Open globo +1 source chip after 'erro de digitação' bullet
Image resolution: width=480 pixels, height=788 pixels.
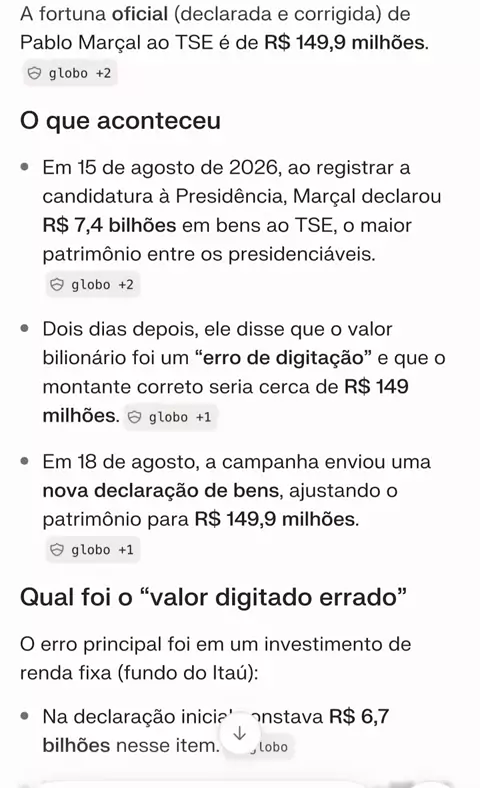pos(170,417)
